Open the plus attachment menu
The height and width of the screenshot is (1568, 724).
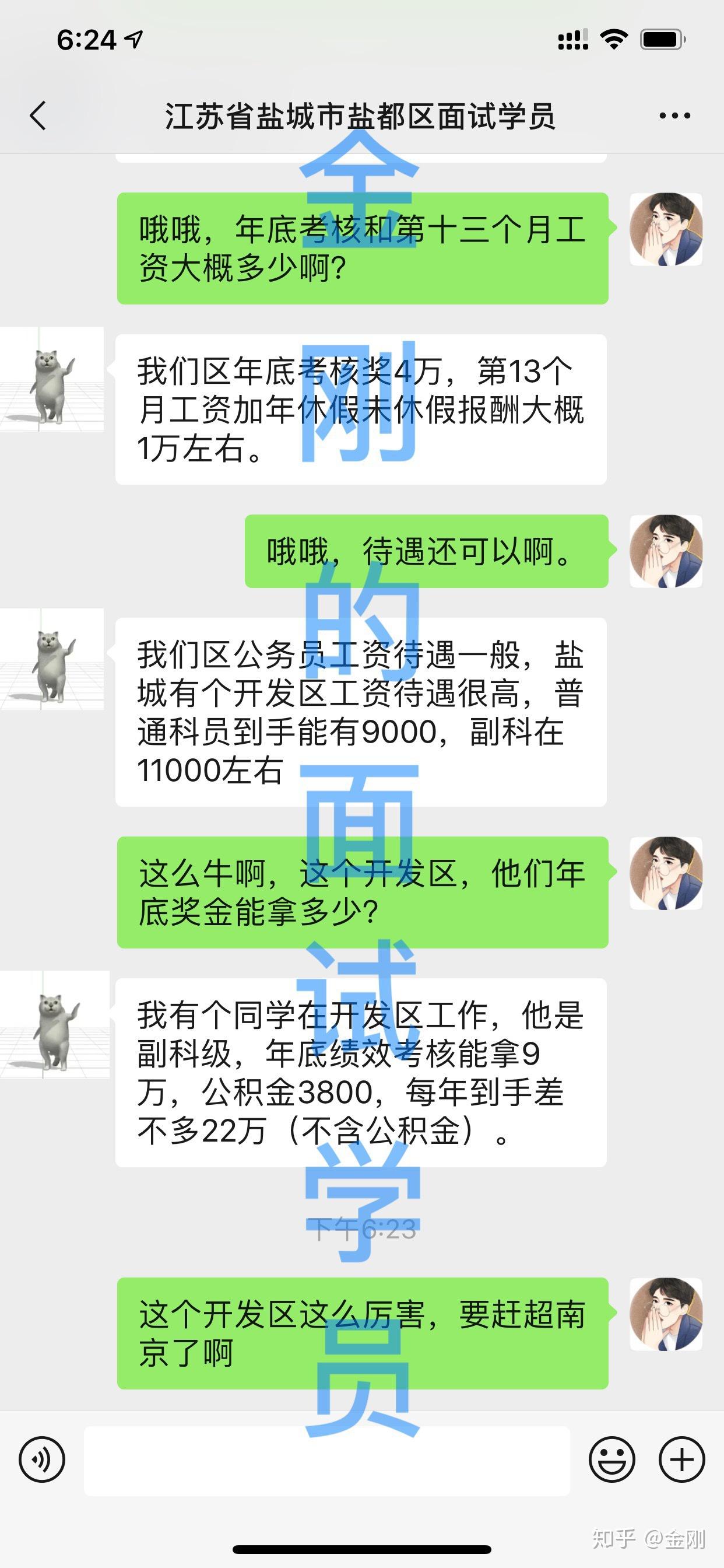(682, 1459)
